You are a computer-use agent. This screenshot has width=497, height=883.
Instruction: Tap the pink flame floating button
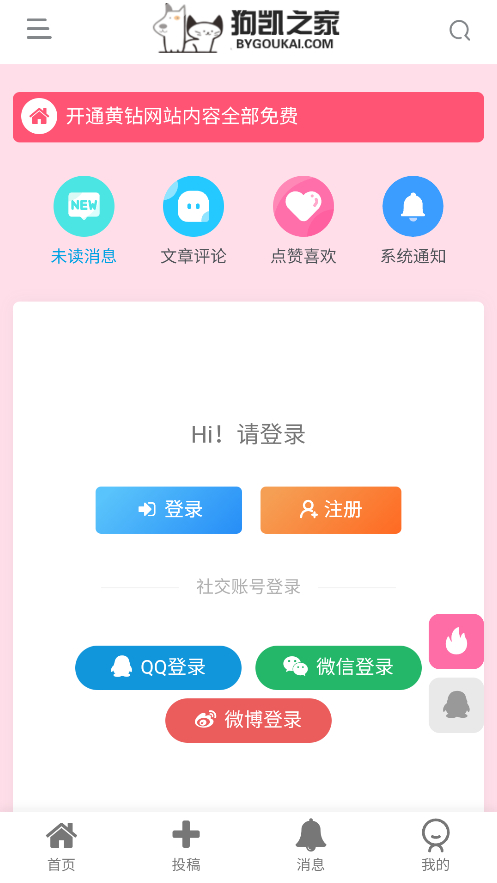tap(456, 641)
